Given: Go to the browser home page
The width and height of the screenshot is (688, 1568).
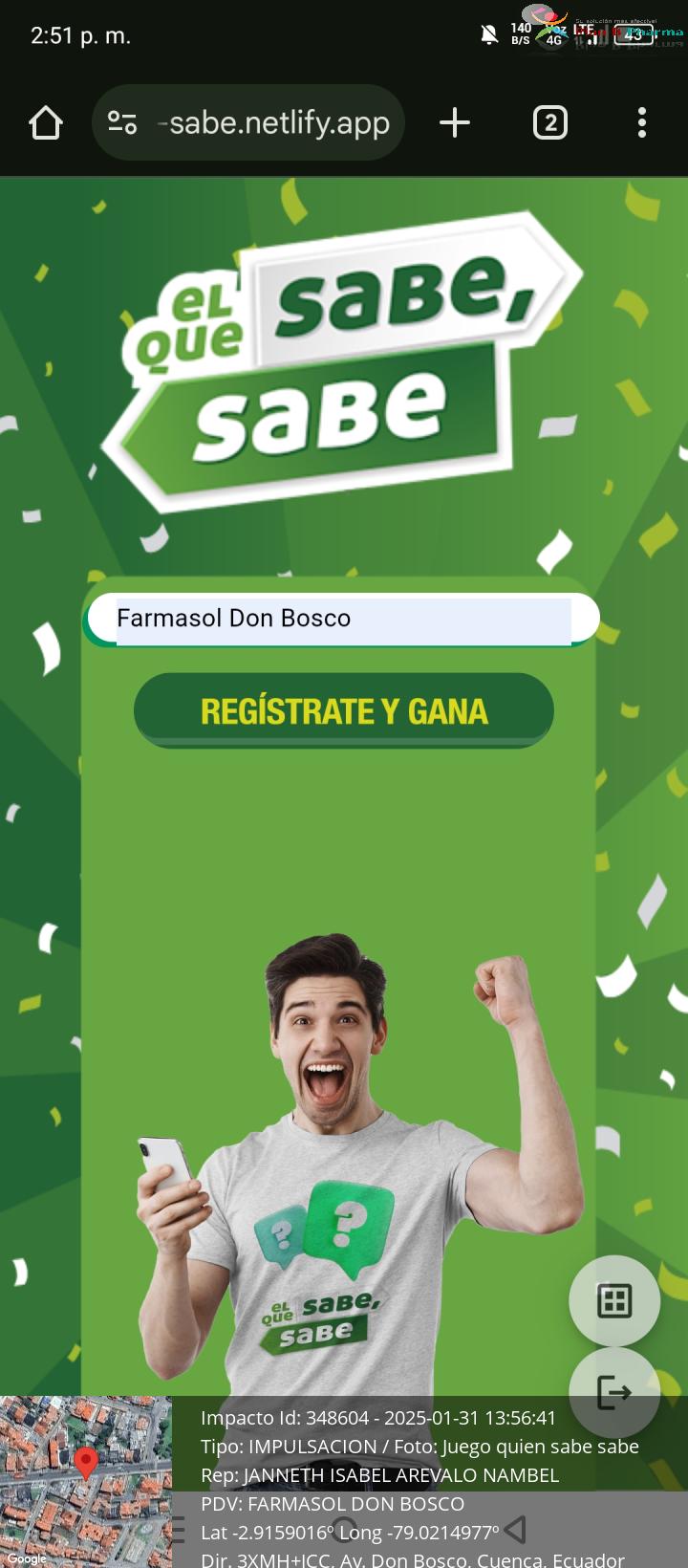Looking at the screenshot, I should 46,122.
